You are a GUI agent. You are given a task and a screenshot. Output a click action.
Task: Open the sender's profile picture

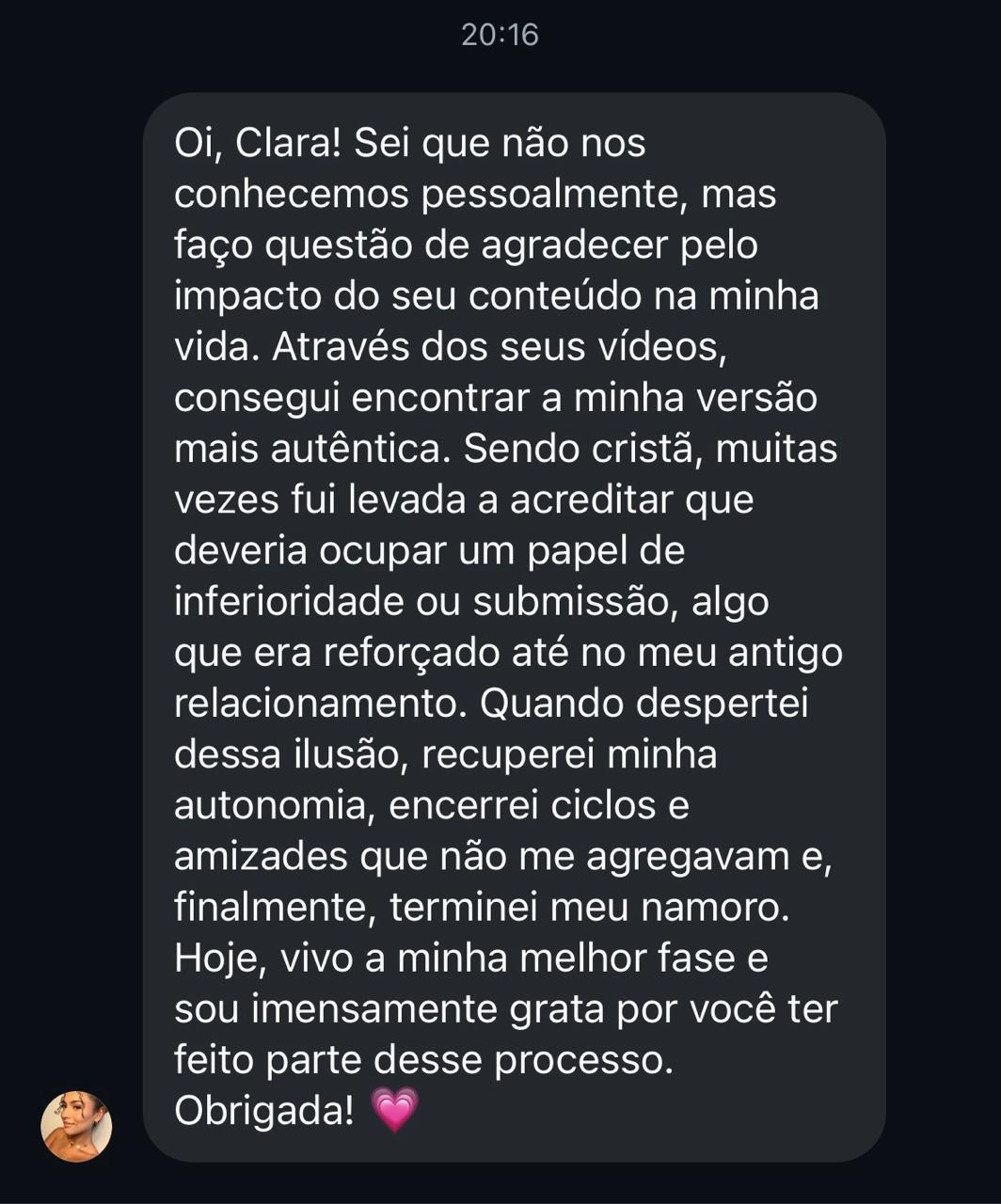coord(76,1126)
